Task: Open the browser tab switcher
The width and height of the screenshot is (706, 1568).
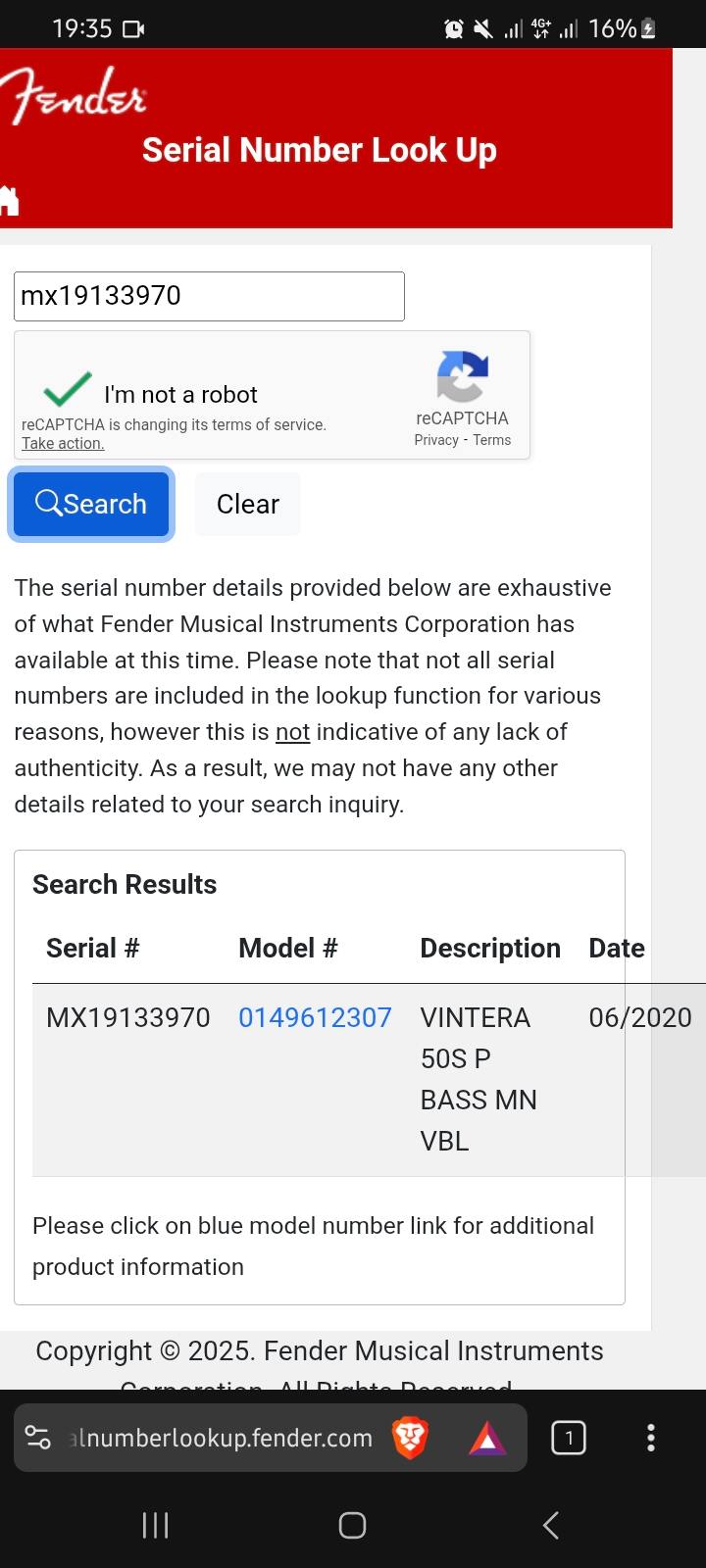Action: point(569,1438)
